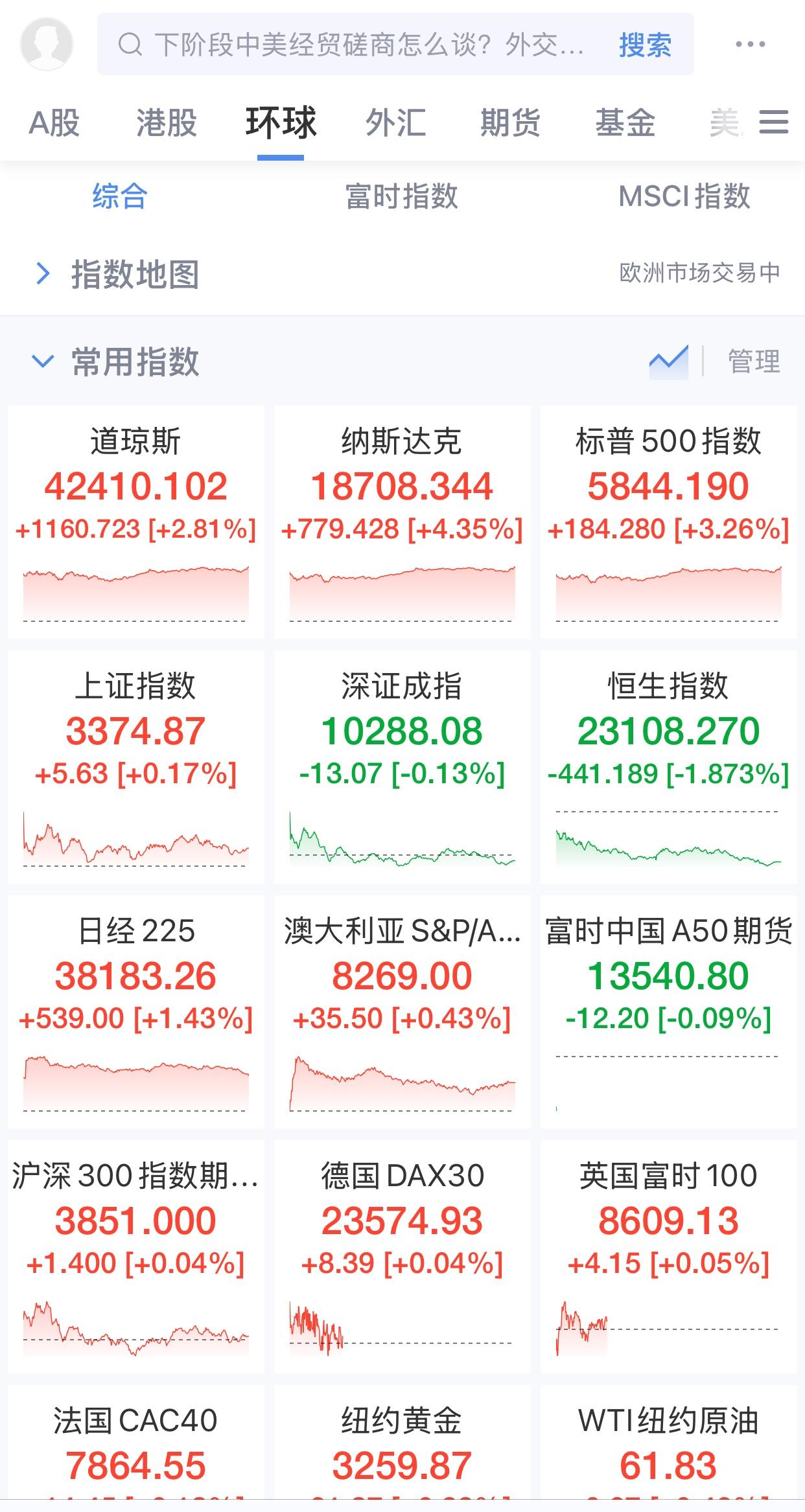This screenshot has width=805, height=1512.
Task: View the 恒生指数 card details
Action: click(x=668, y=767)
